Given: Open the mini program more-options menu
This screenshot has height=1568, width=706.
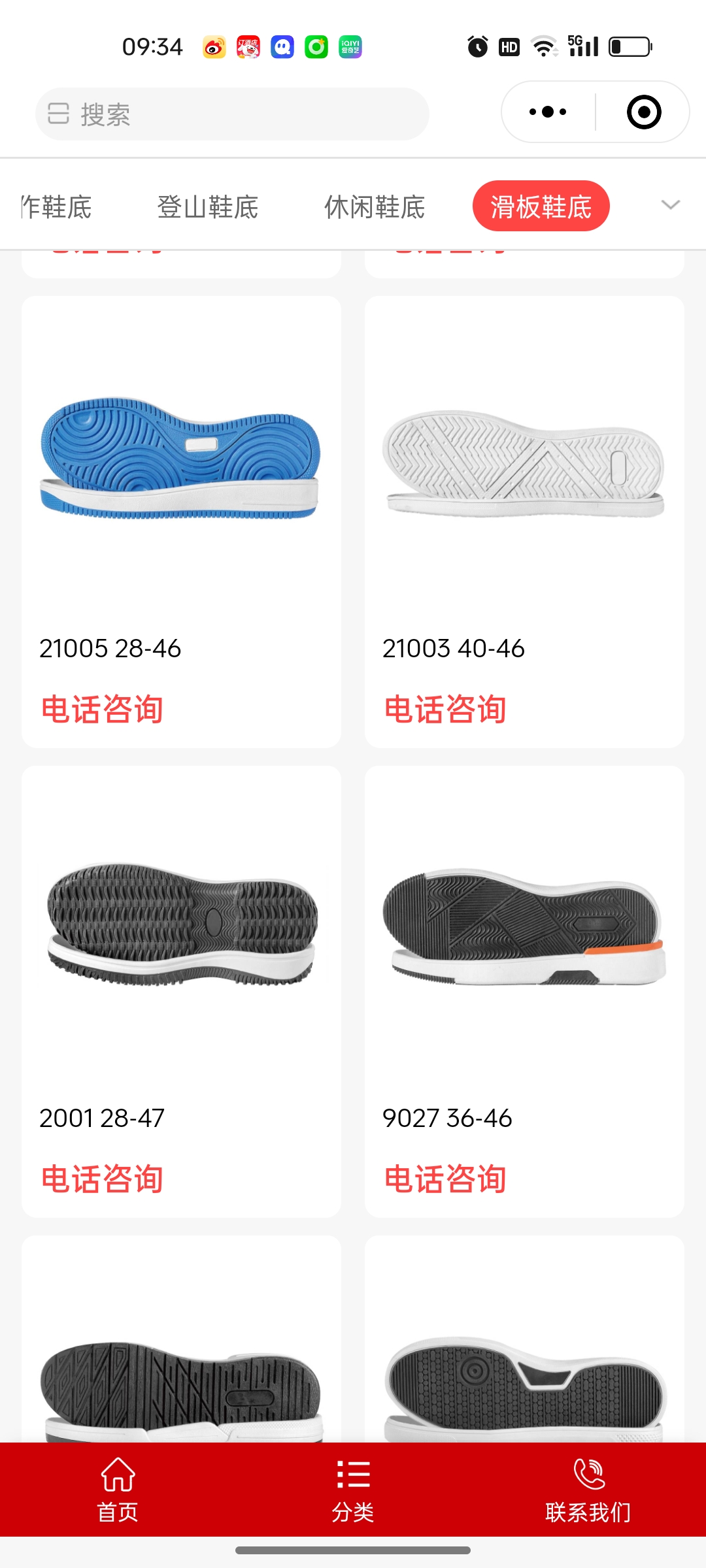Looking at the screenshot, I should [548, 112].
